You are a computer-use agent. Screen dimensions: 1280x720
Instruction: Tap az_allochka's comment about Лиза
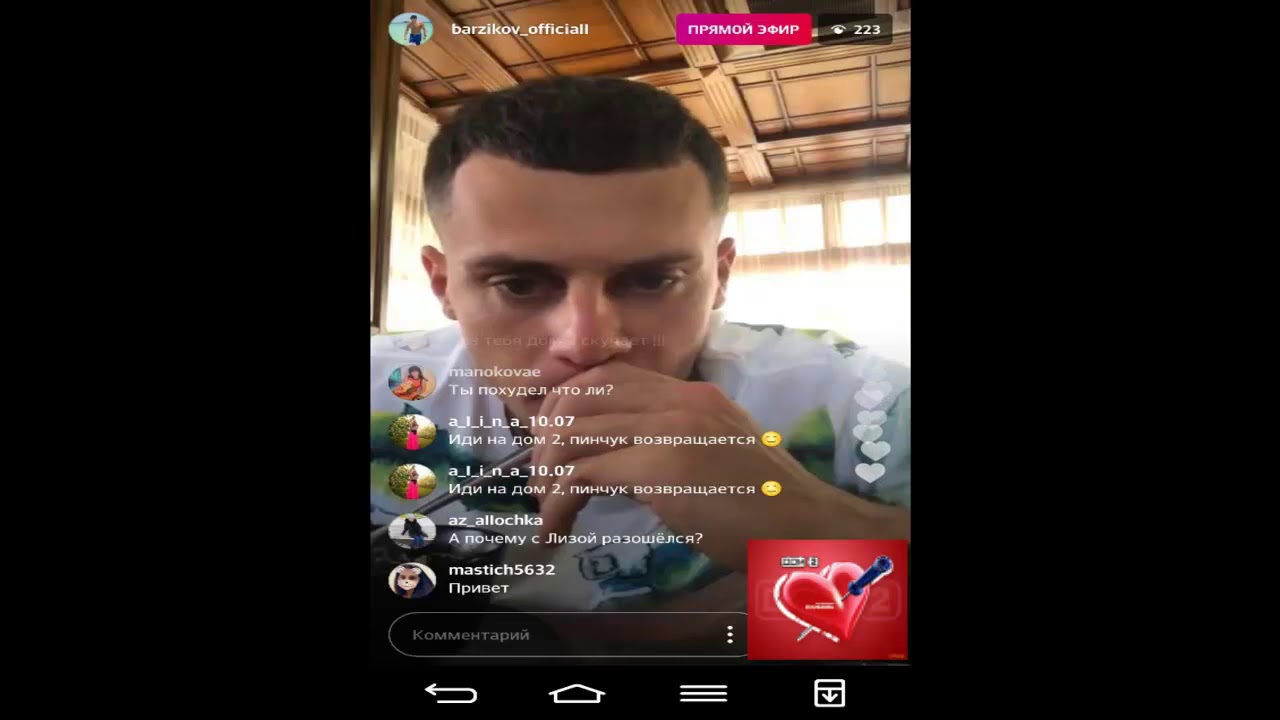click(575, 538)
